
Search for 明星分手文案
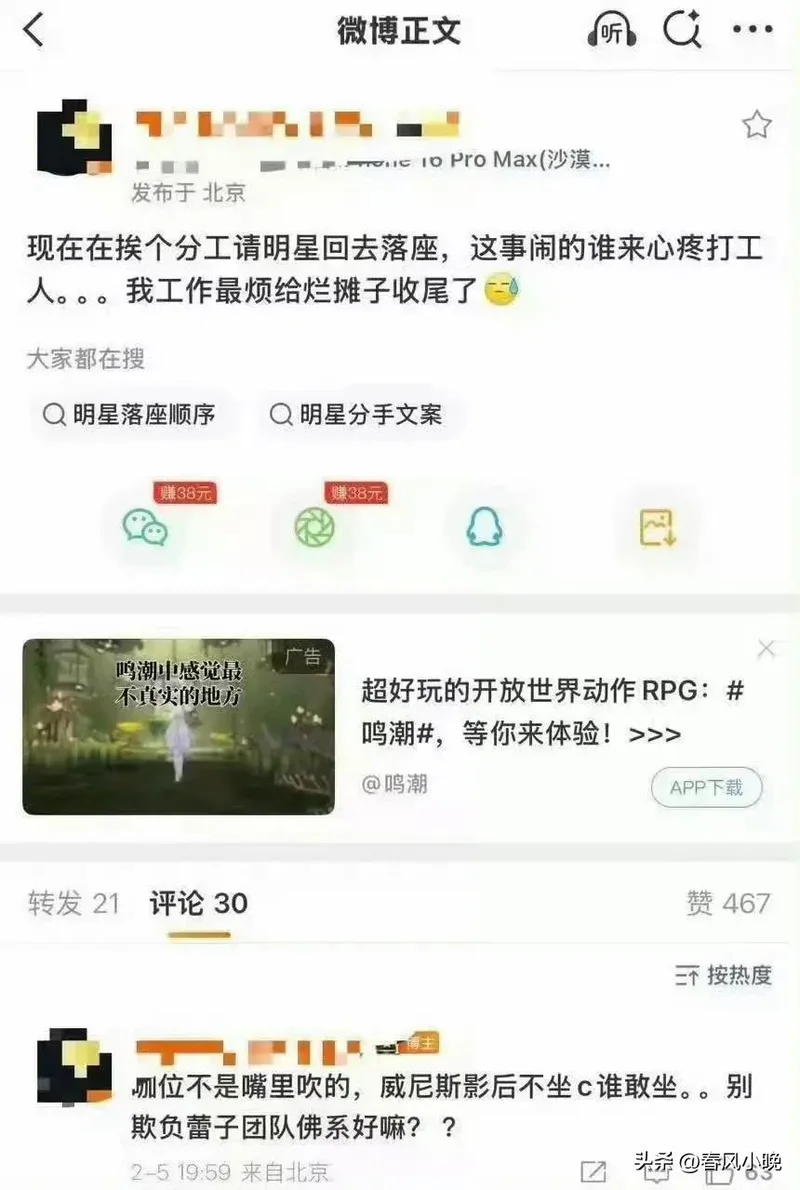tap(357, 414)
